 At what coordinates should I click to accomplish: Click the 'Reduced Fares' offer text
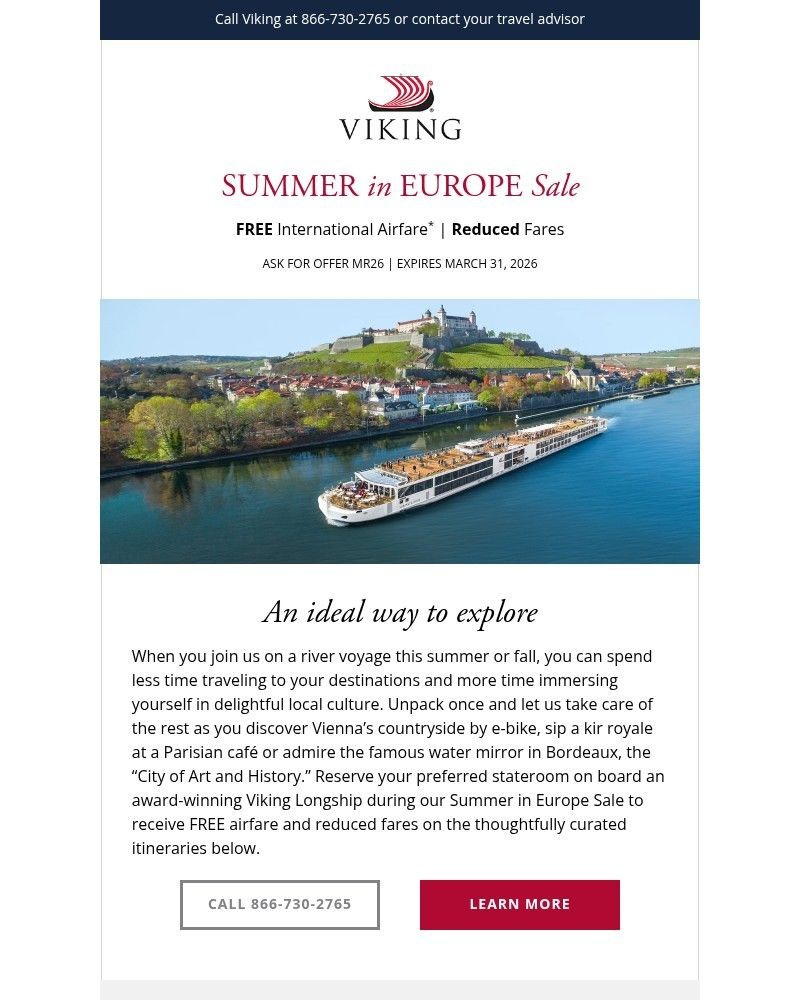pyautogui.click(x=508, y=229)
